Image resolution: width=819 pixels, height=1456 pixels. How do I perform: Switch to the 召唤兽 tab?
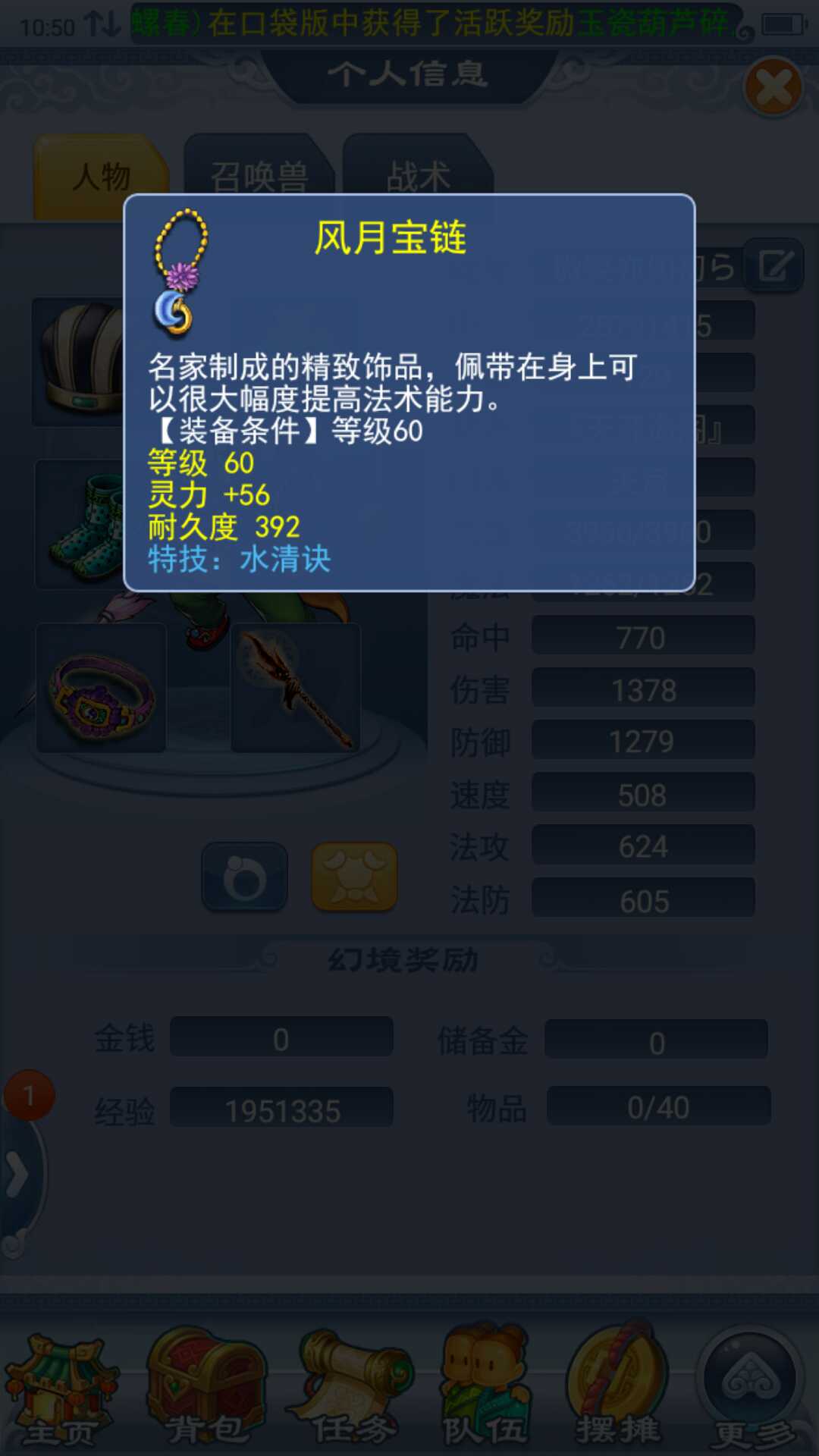[258, 176]
